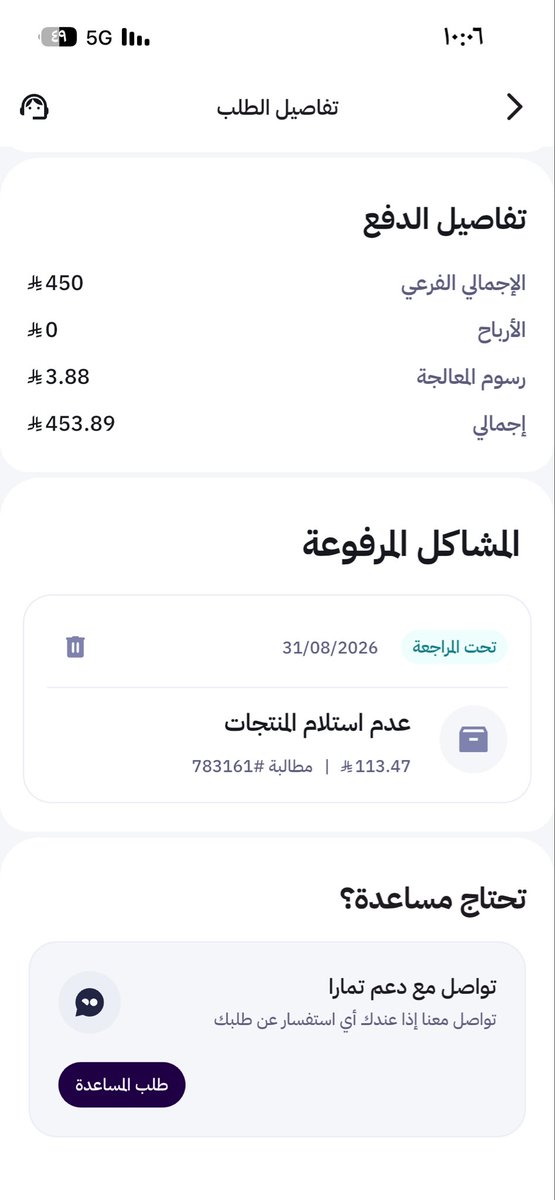Open the عدم استلام المنتجات claim card
Viewport: 555px width, 1200px height.
(x=277, y=698)
